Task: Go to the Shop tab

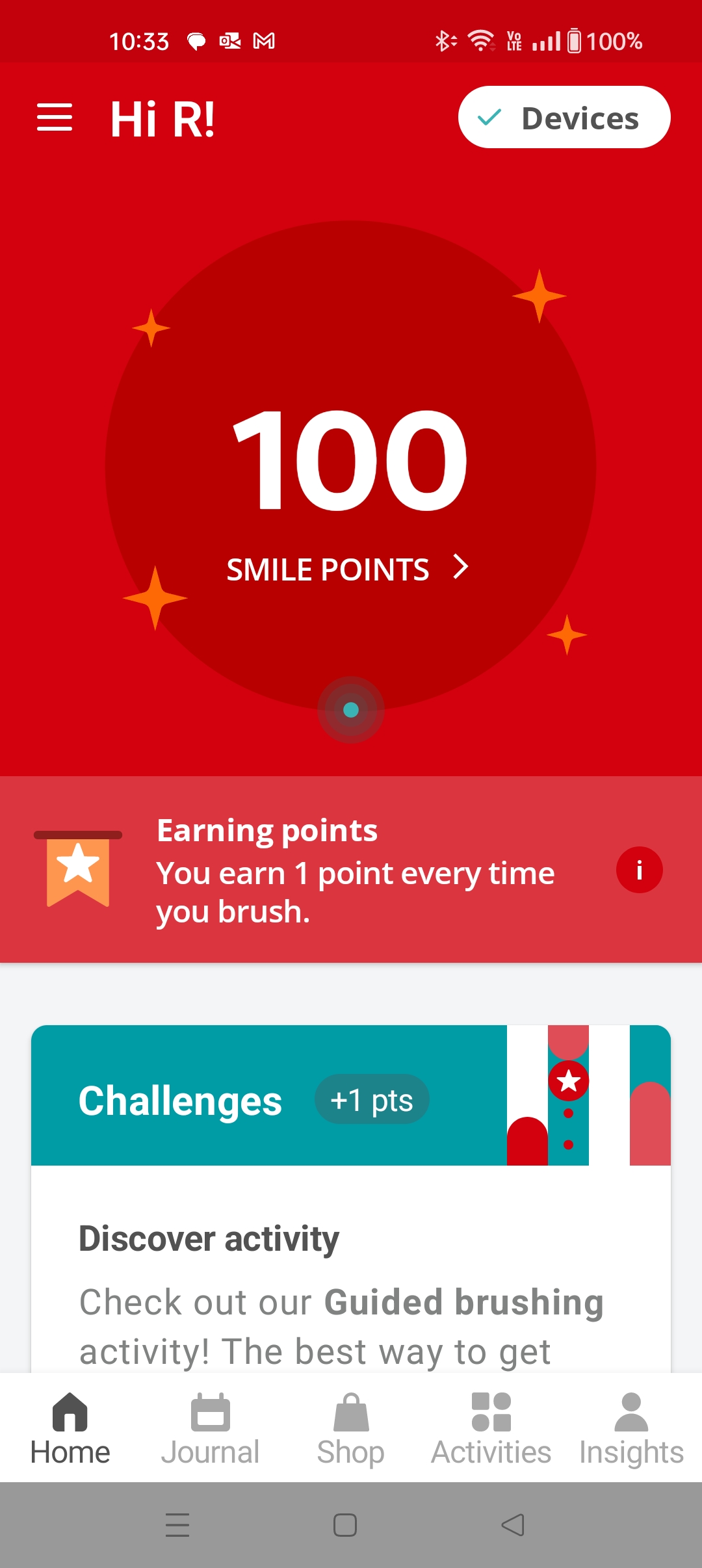Action: point(351,1429)
